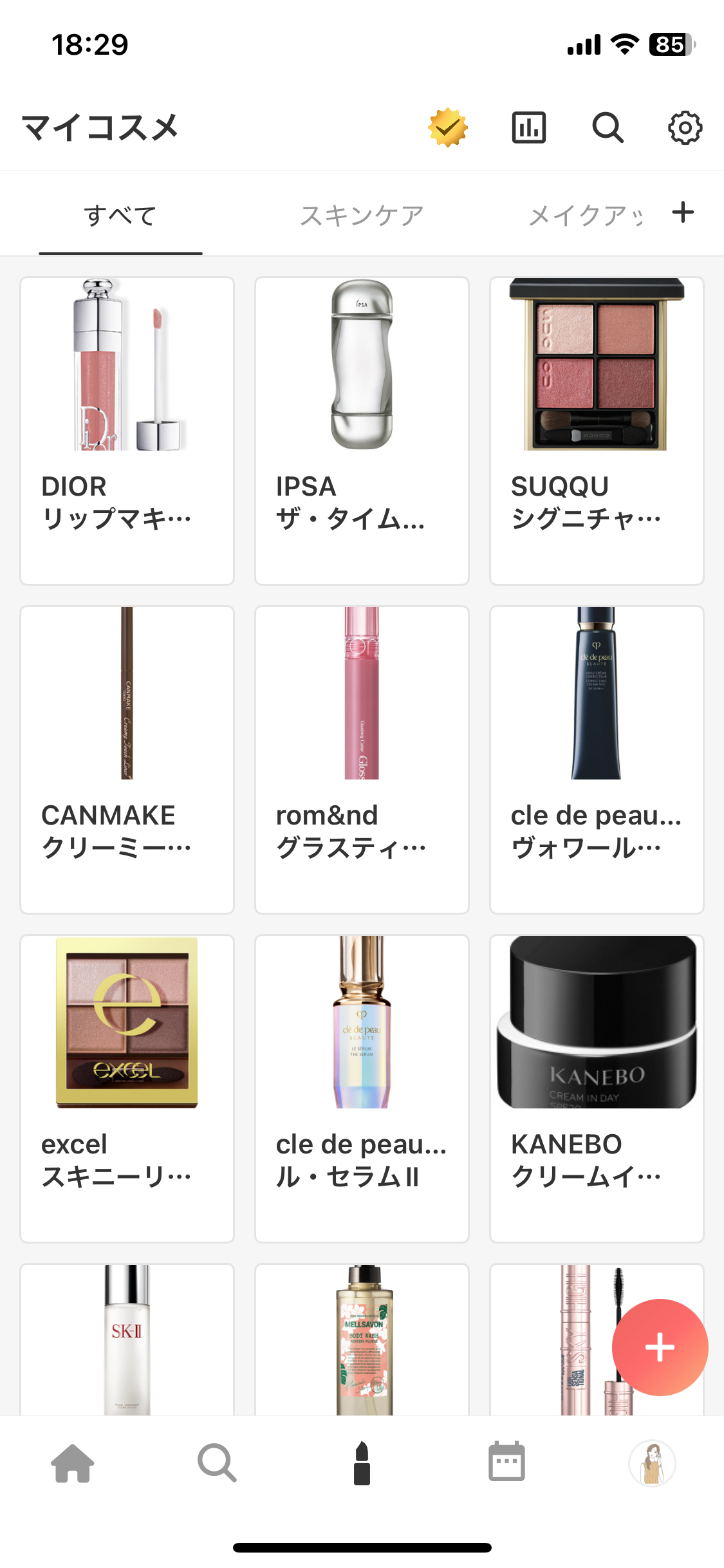724x1568 pixels.
Task: Open the statistics chart icon
Action: pyautogui.click(x=528, y=127)
